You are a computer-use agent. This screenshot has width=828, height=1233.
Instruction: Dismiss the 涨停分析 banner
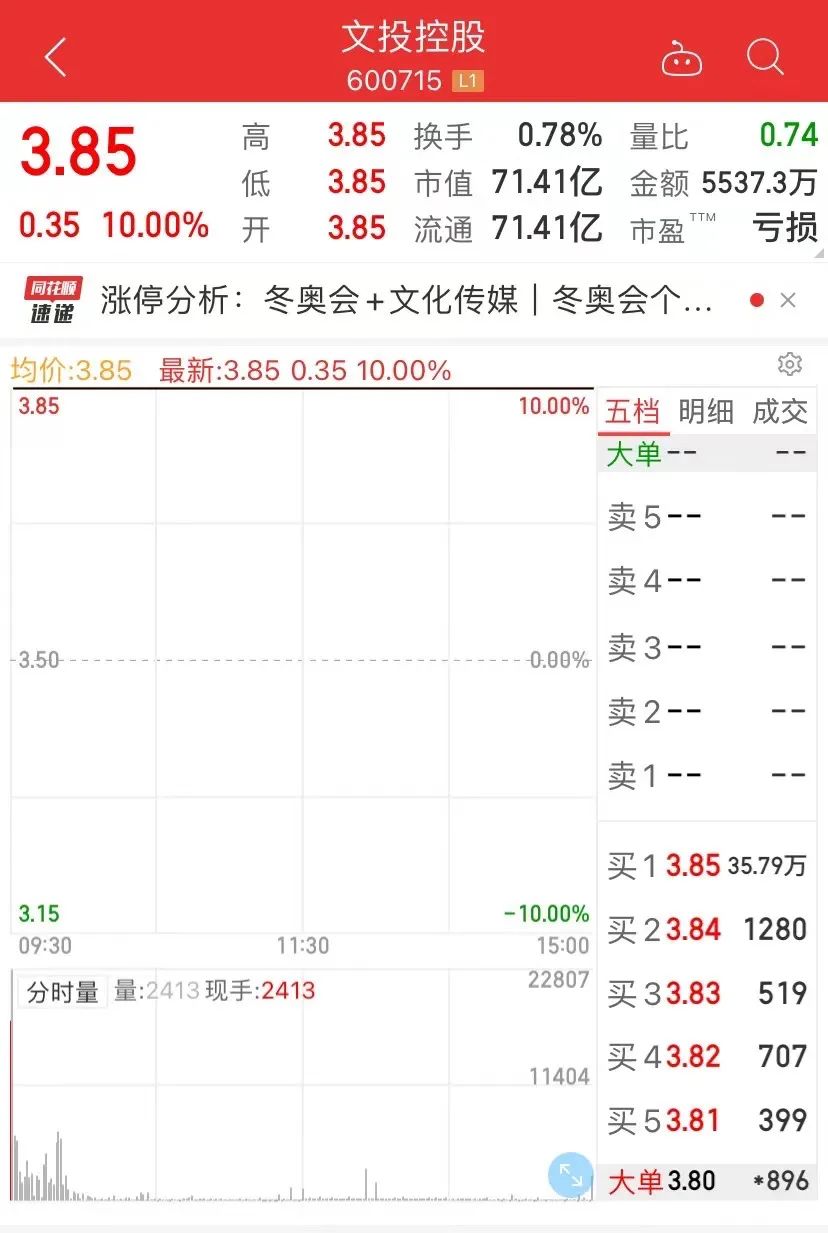click(788, 300)
